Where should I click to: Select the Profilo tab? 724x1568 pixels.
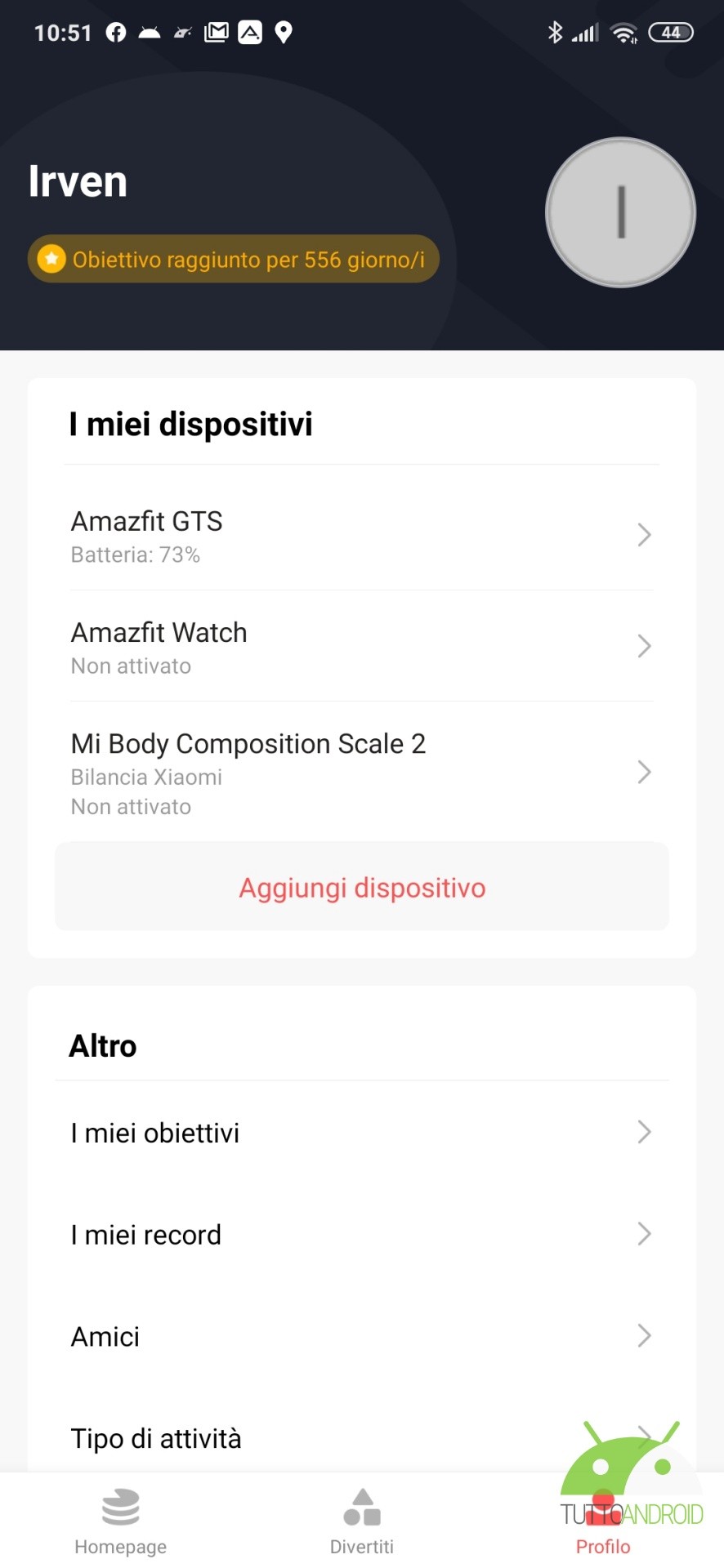tap(603, 1521)
